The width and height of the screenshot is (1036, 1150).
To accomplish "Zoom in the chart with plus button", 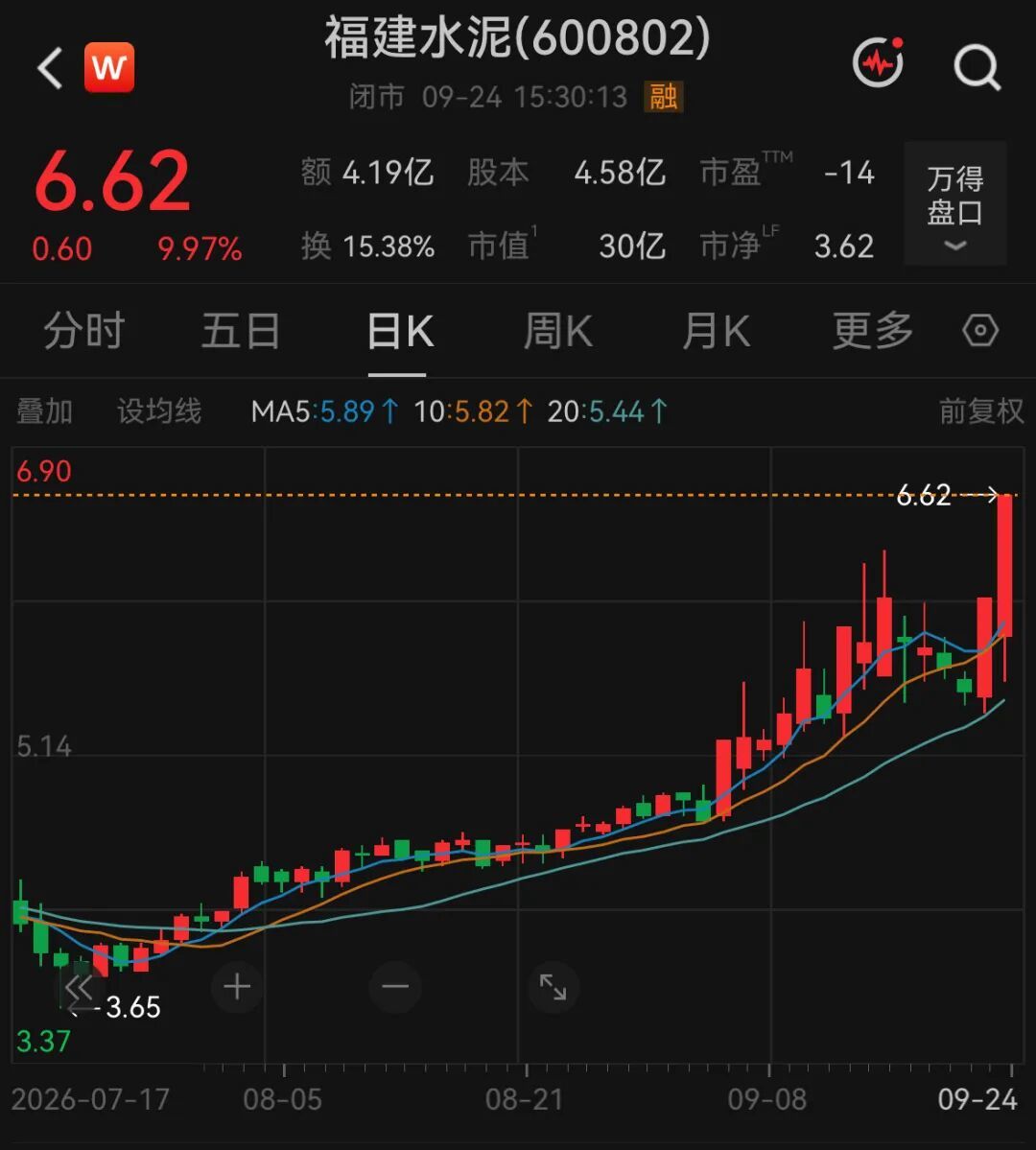I will point(237,986).
